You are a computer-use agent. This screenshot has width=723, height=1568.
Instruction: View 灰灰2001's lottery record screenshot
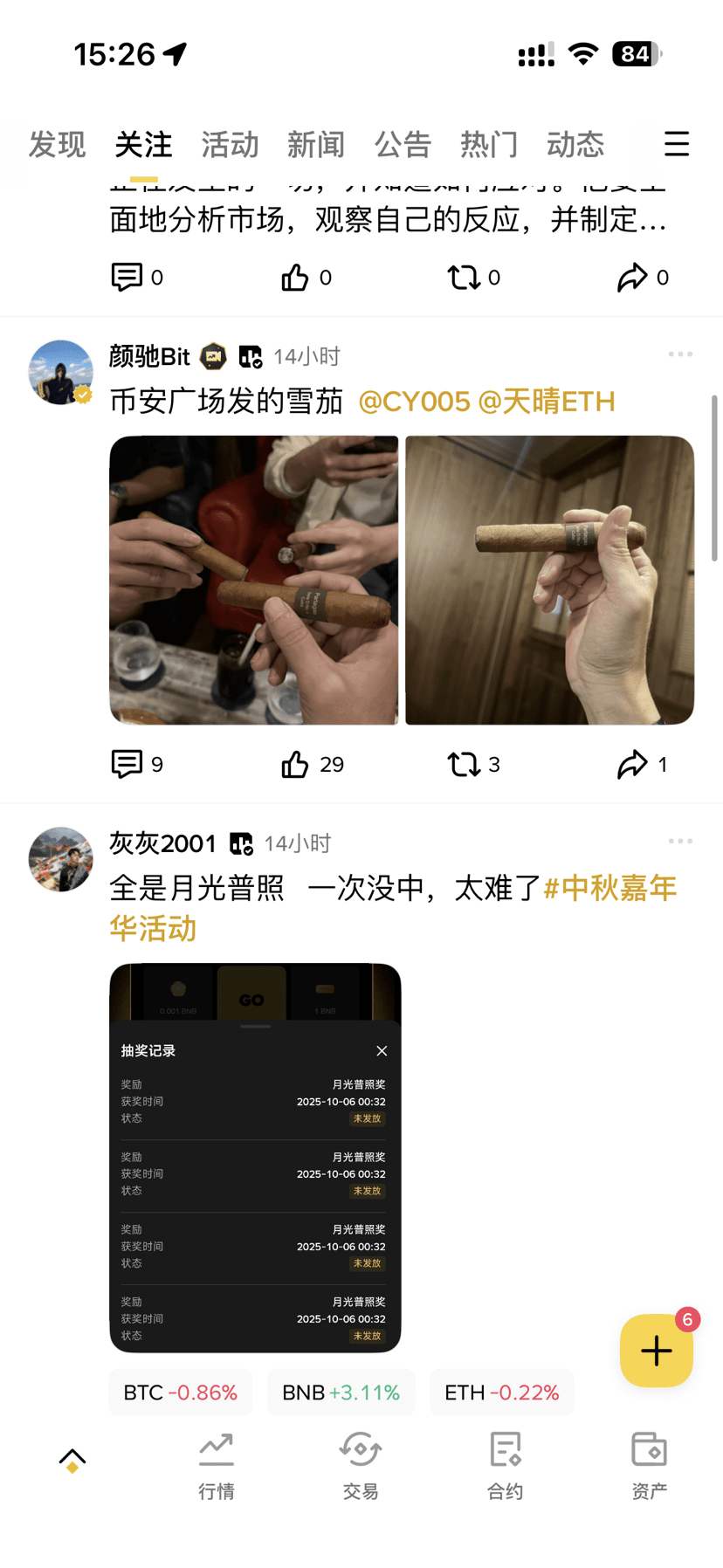(x=255, y=1158)
